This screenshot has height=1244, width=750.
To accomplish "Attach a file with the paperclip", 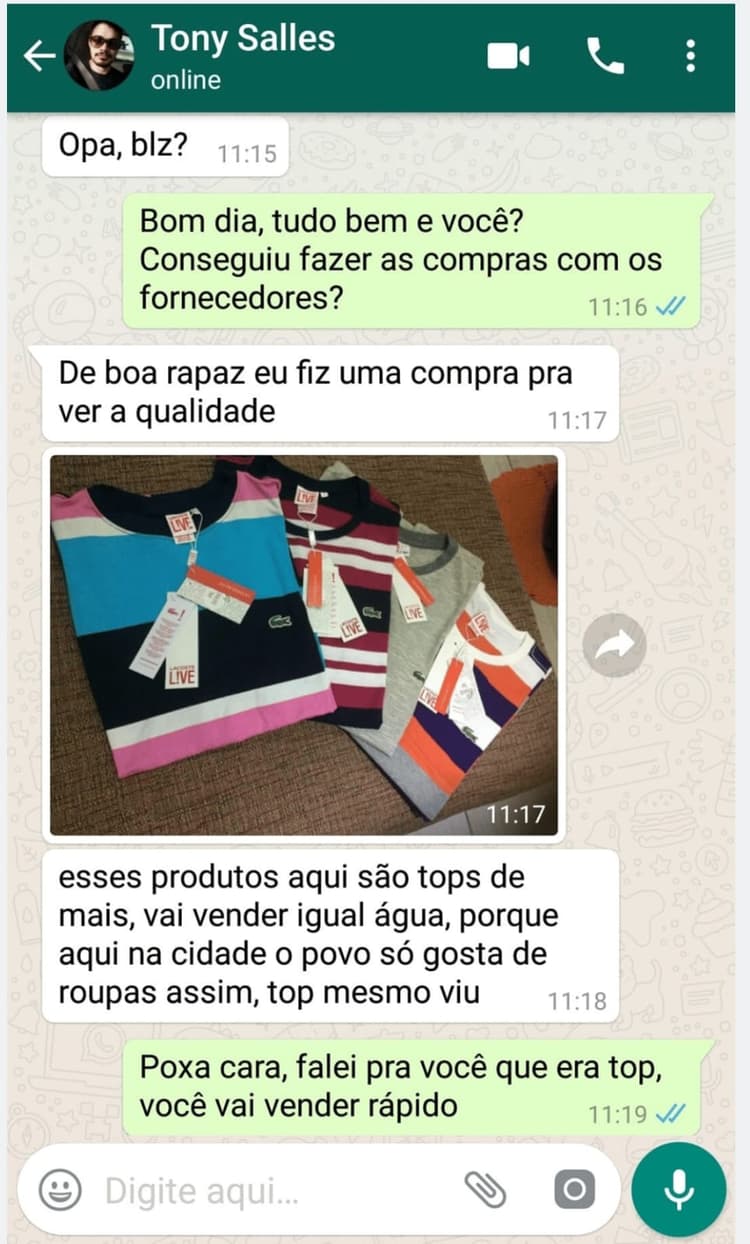I will coord(486,1190).
